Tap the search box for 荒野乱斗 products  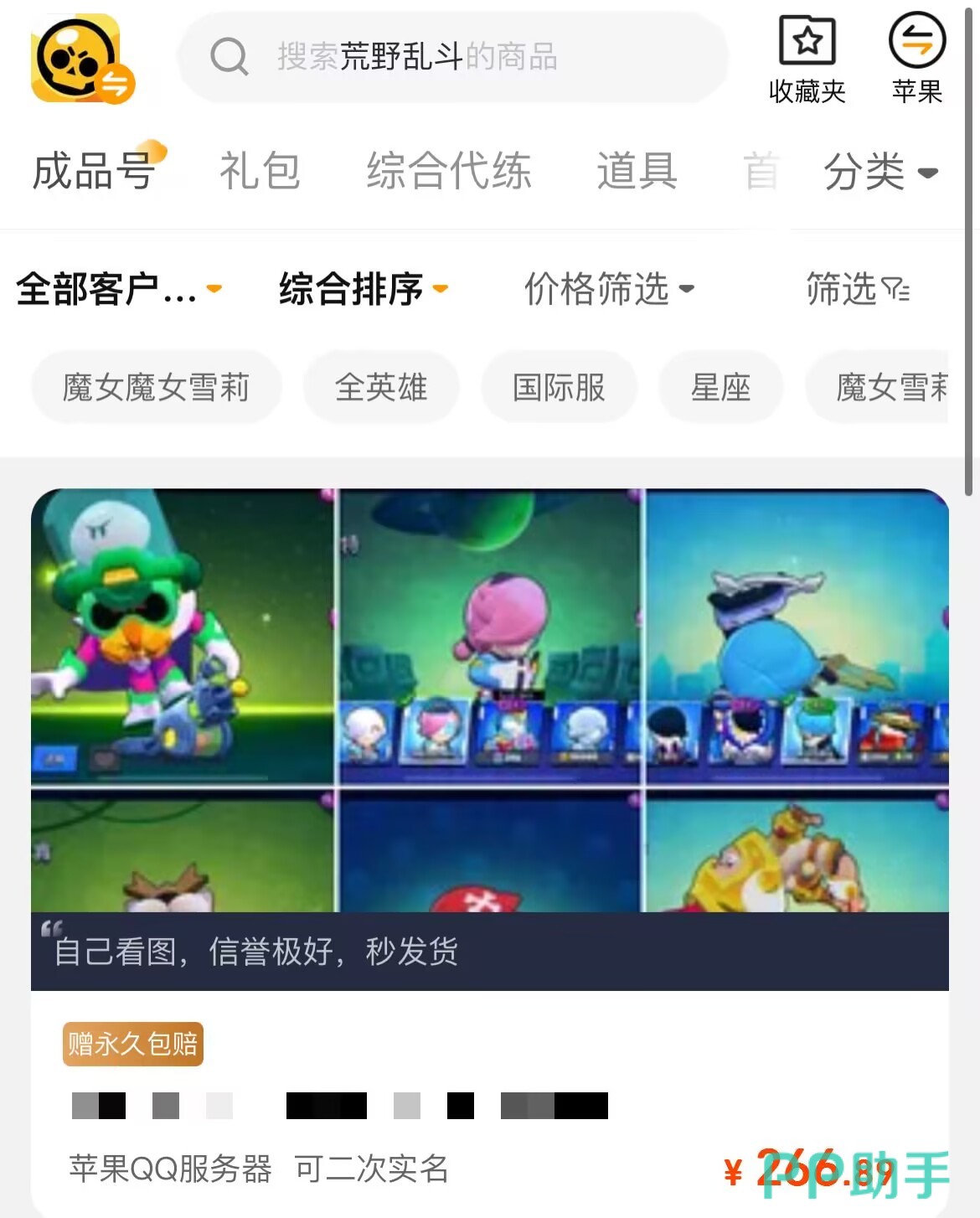coord(452,57)
